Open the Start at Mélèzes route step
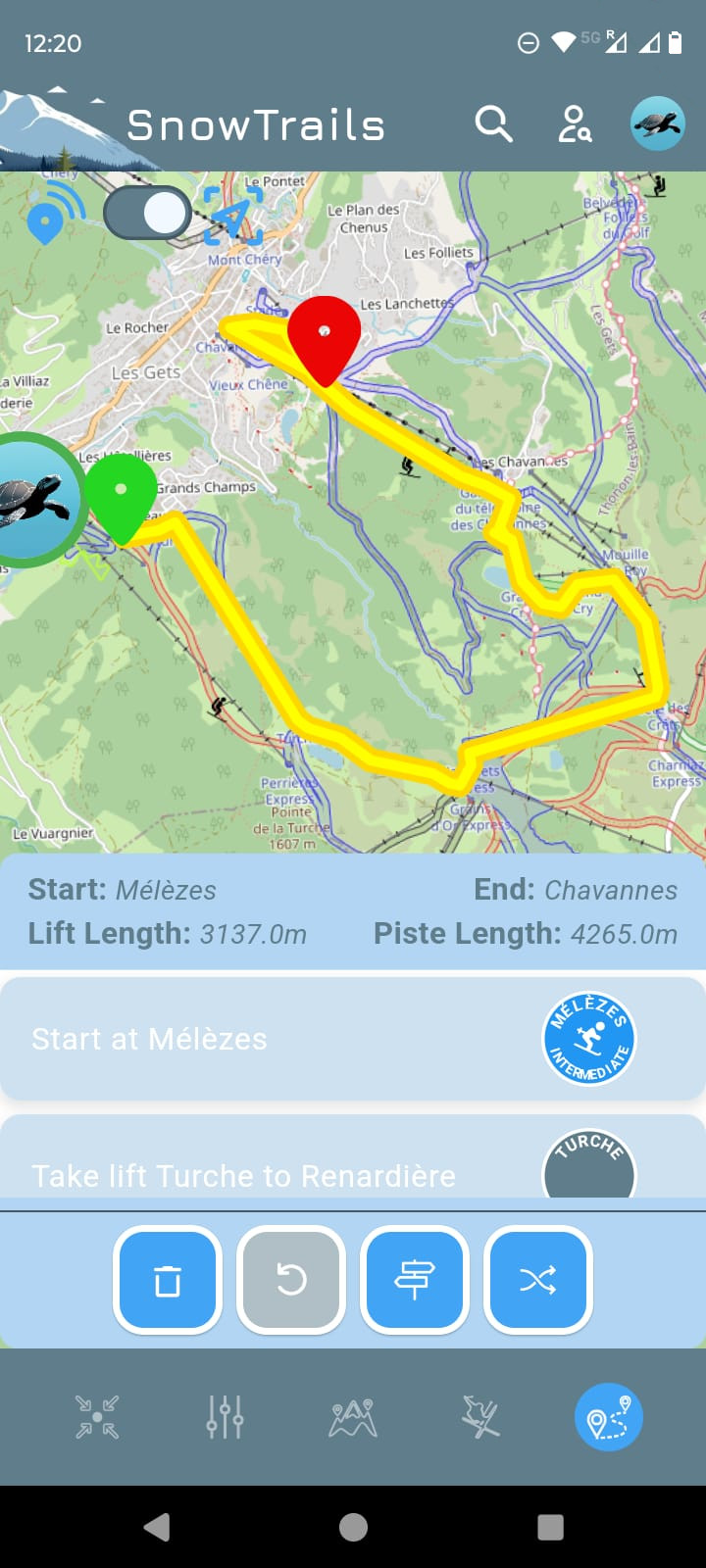The height and width of the screenshot is (1568, 706). tap(353, 1039)
